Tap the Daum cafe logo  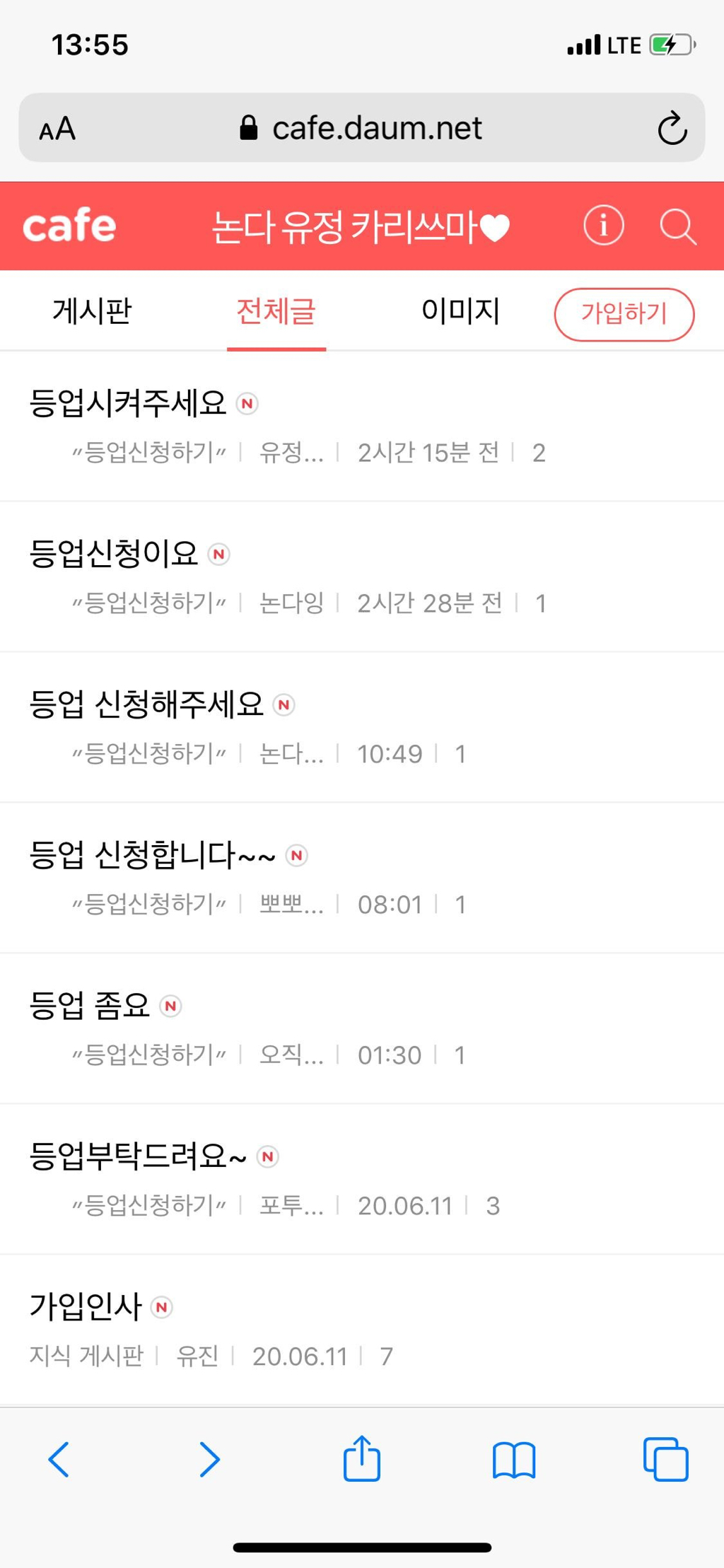click(69, 226)
